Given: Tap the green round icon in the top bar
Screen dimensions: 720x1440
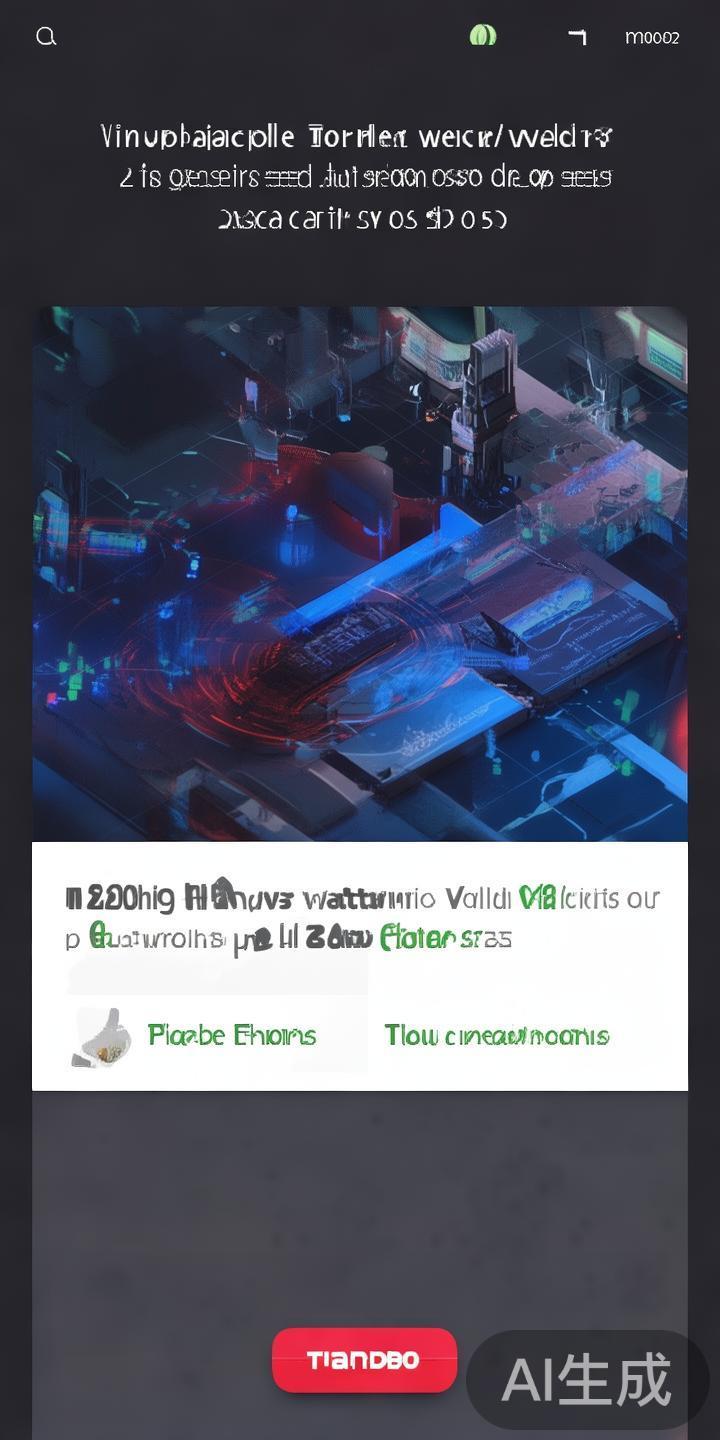Looking at the screenshot, I should [x=483, y=36].
